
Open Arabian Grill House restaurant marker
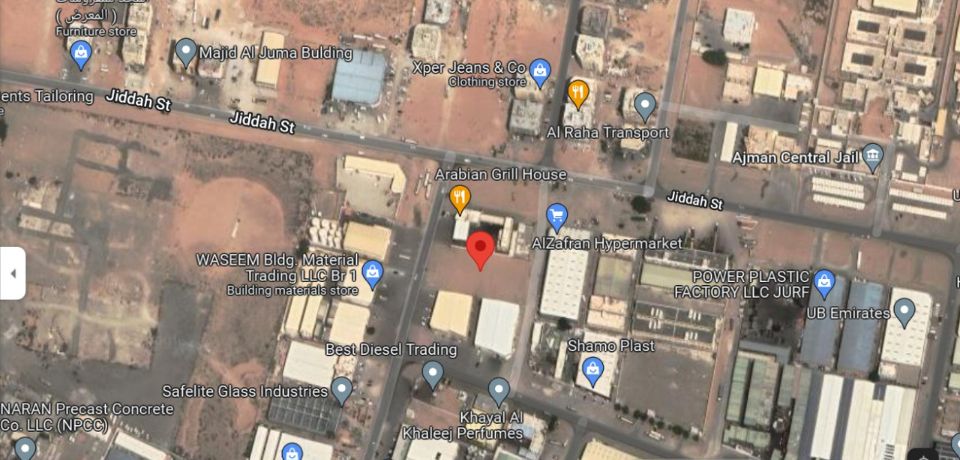tap(460, 198)
